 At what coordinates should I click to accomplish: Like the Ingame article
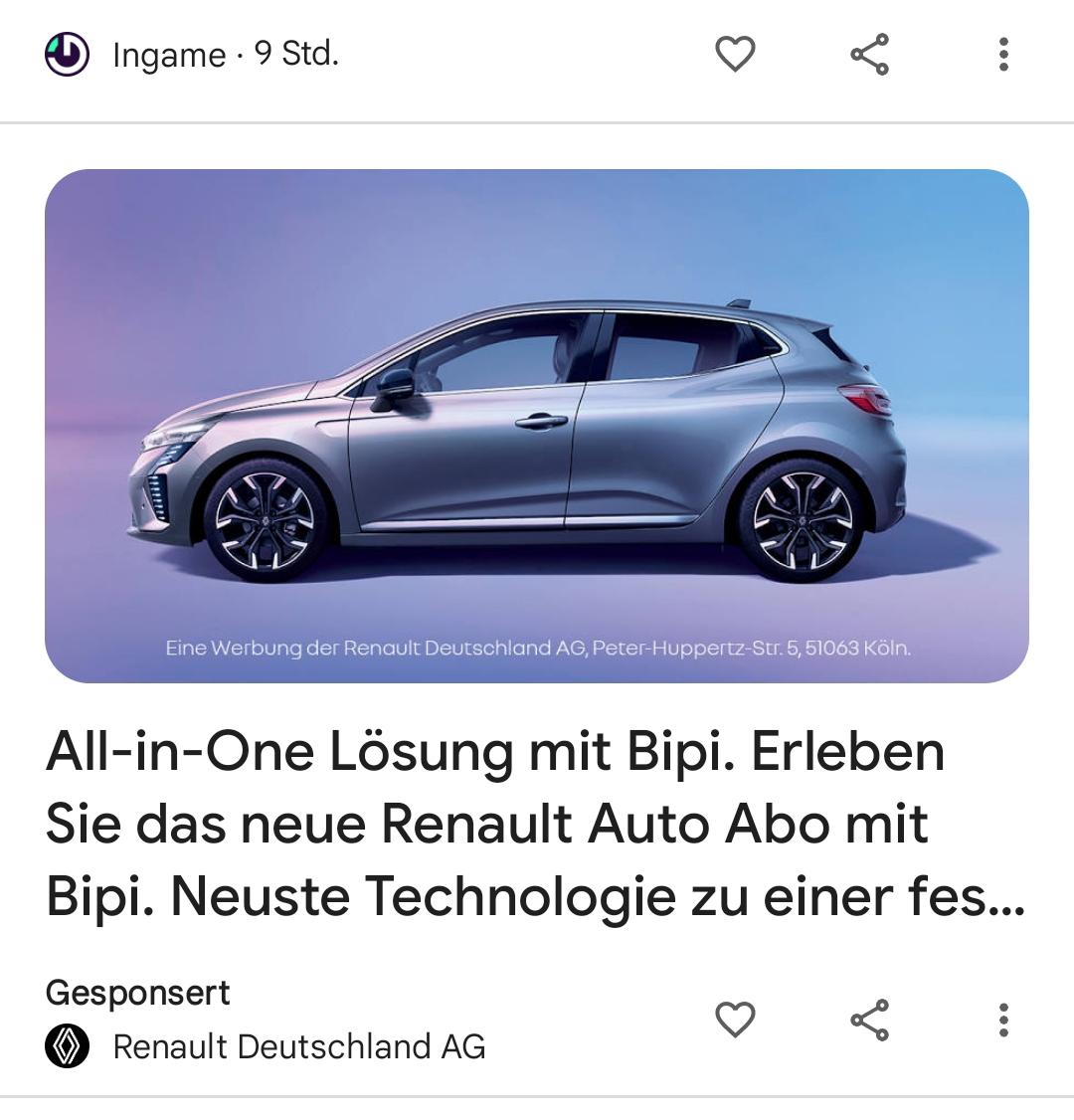point(735,54)
